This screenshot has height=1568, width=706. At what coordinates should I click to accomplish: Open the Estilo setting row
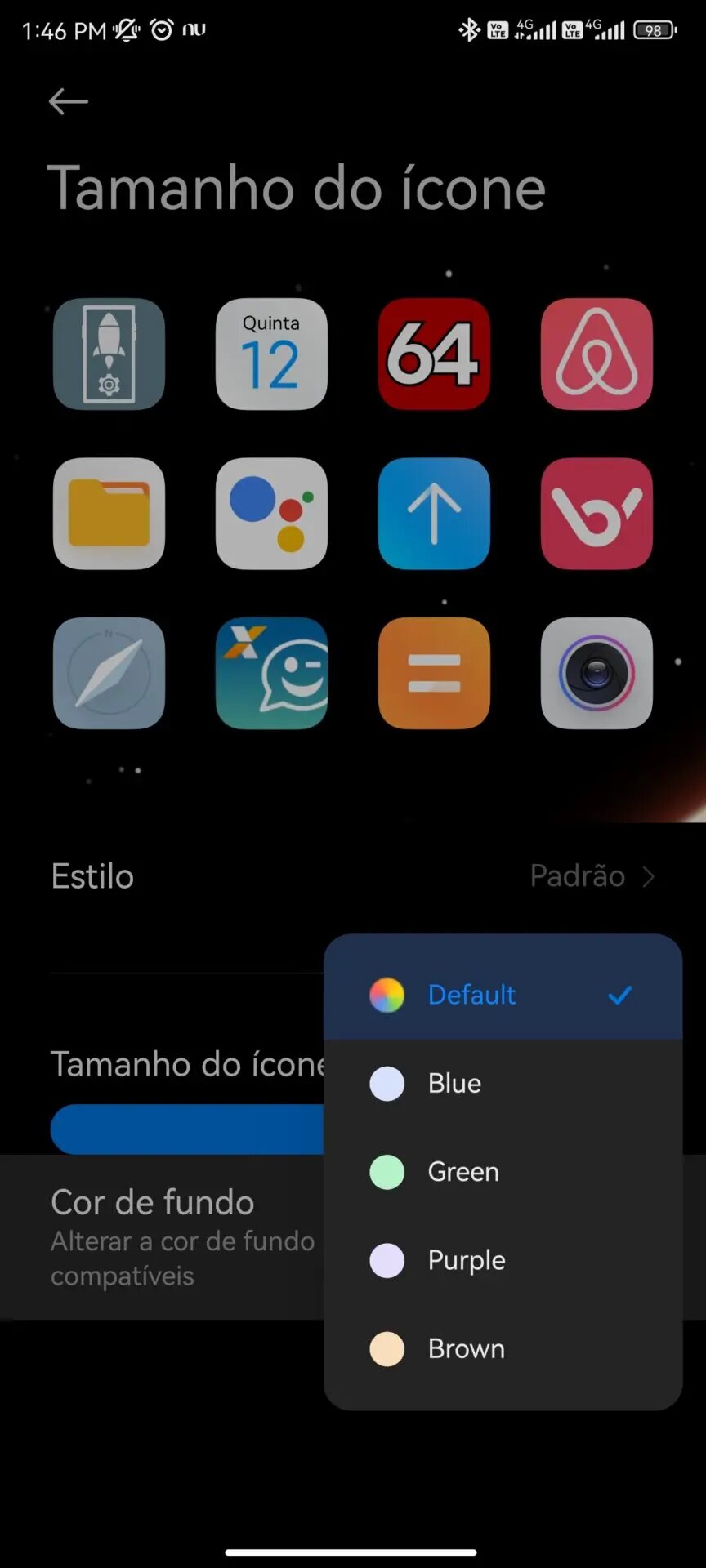[x=353, y=876]
